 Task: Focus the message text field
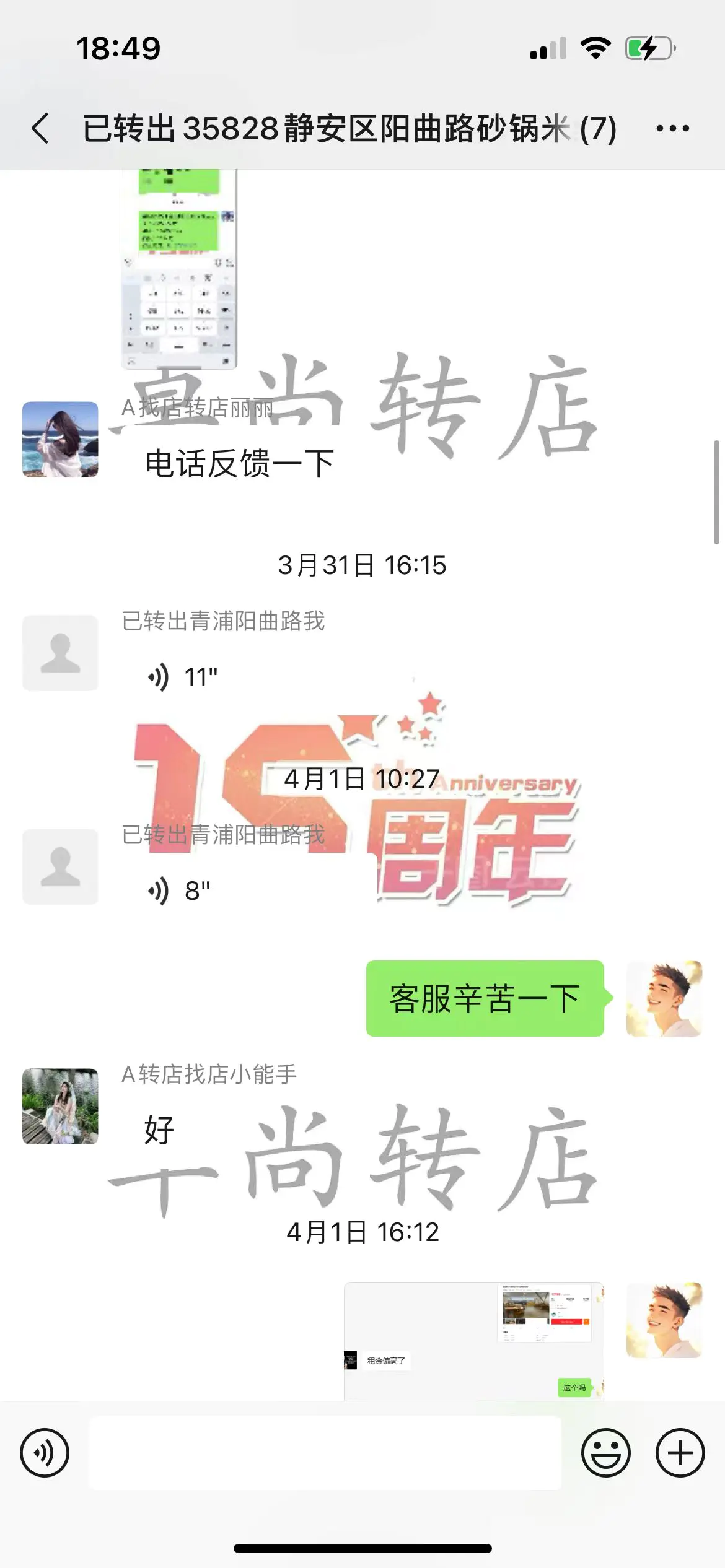click(x=325, y=1453)
